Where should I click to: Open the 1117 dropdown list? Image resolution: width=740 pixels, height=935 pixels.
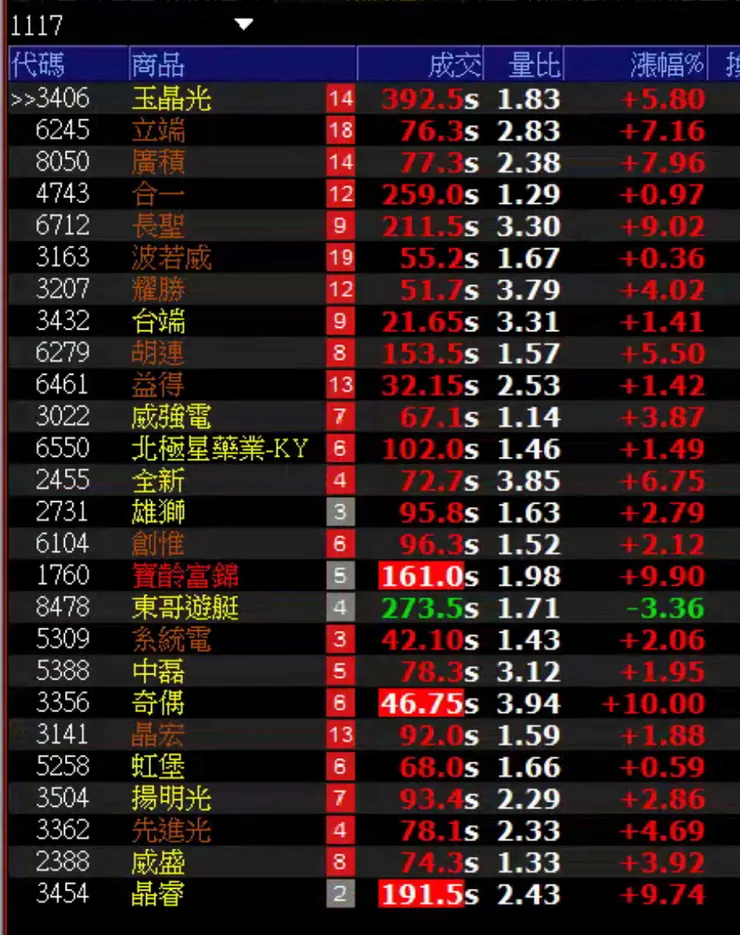click(244, 24)
